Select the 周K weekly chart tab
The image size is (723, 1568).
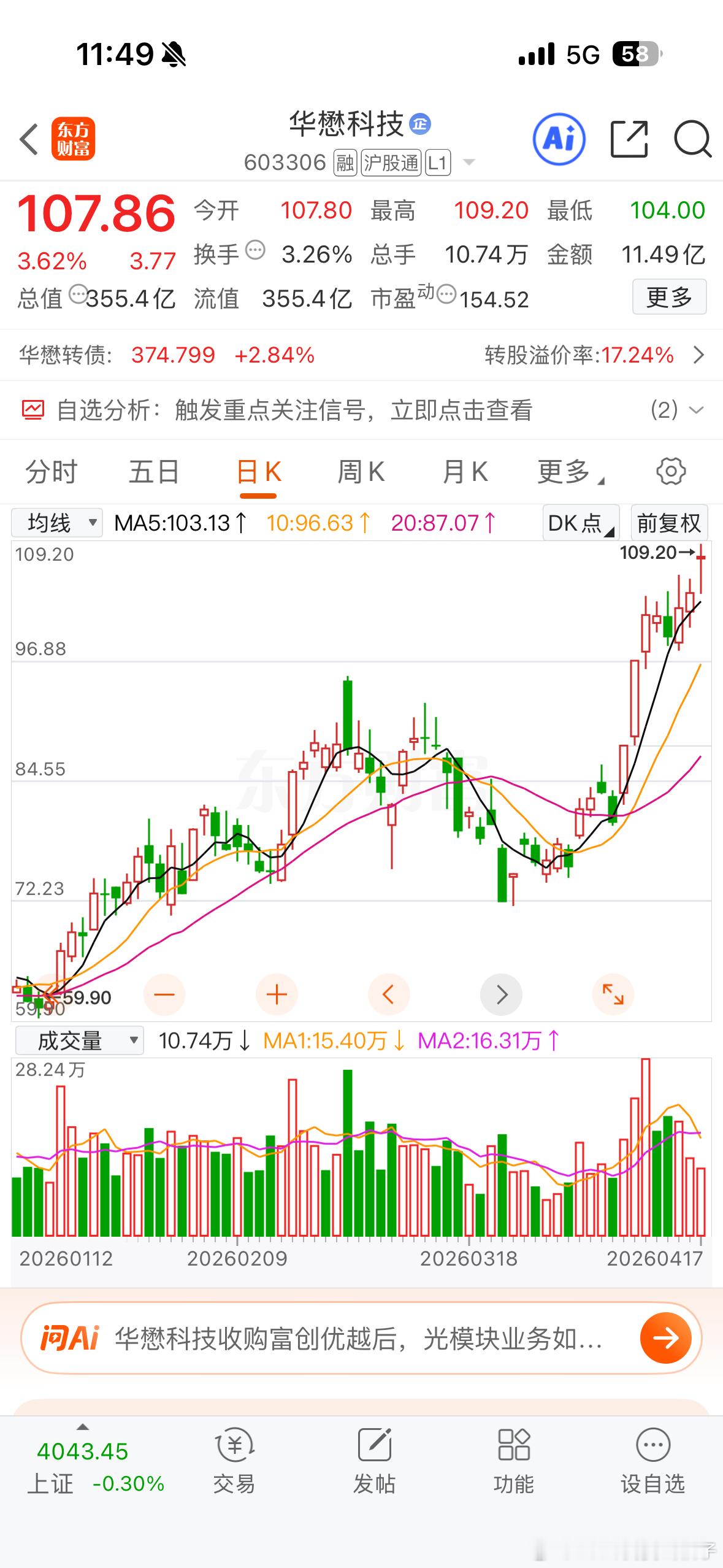(x=361, y=472)
